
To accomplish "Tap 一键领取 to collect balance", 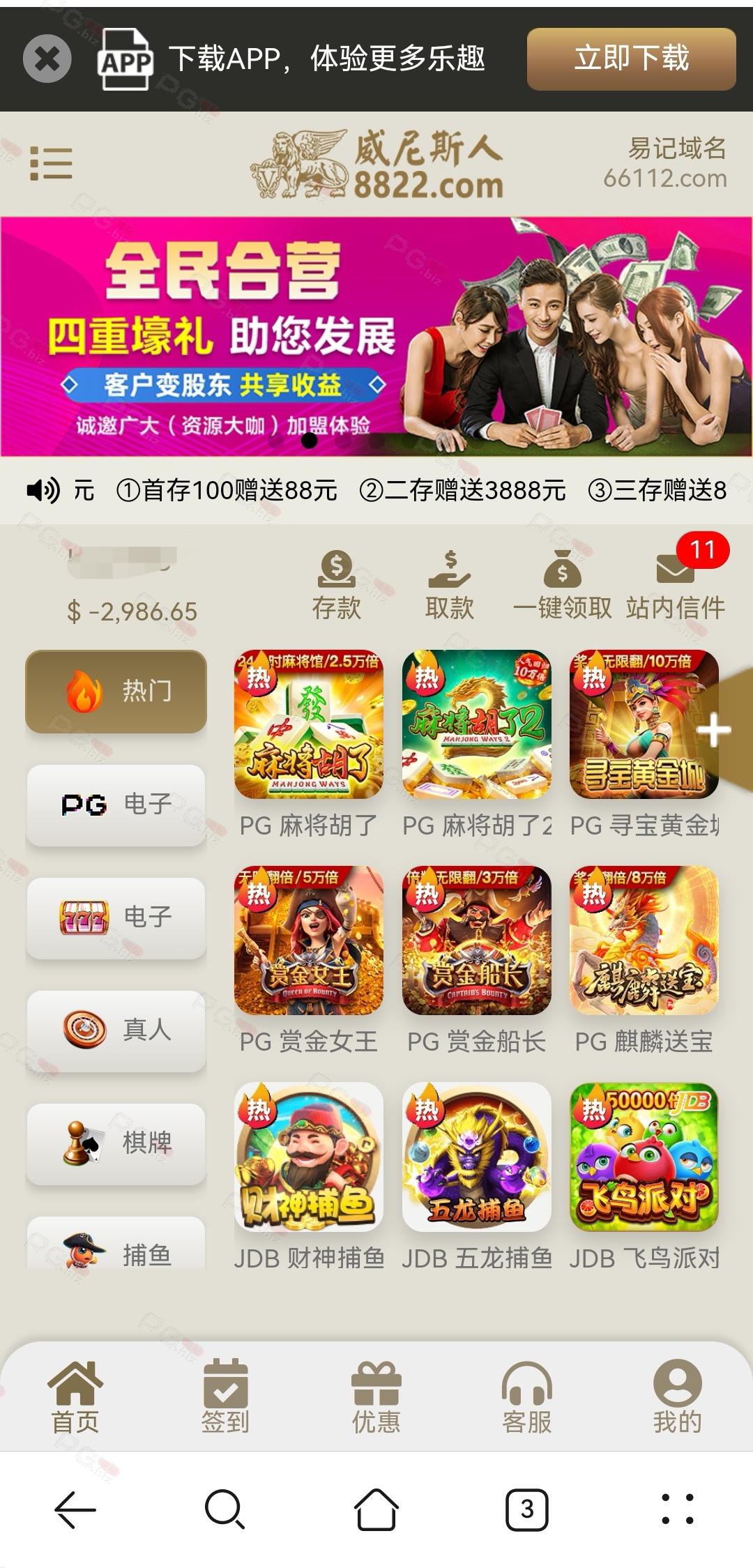I will (562, 586).
